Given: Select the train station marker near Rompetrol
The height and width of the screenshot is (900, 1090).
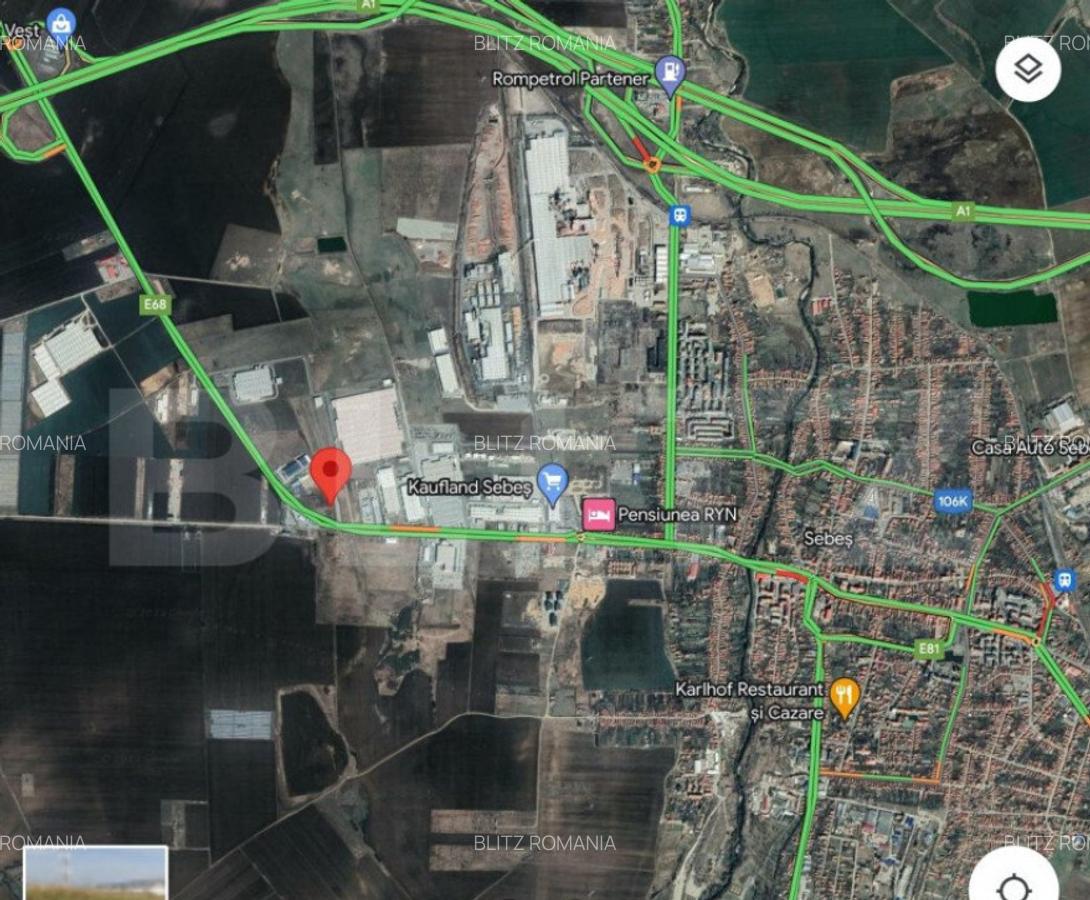Looking at the screenshot, I should click(x=680, y=215).
